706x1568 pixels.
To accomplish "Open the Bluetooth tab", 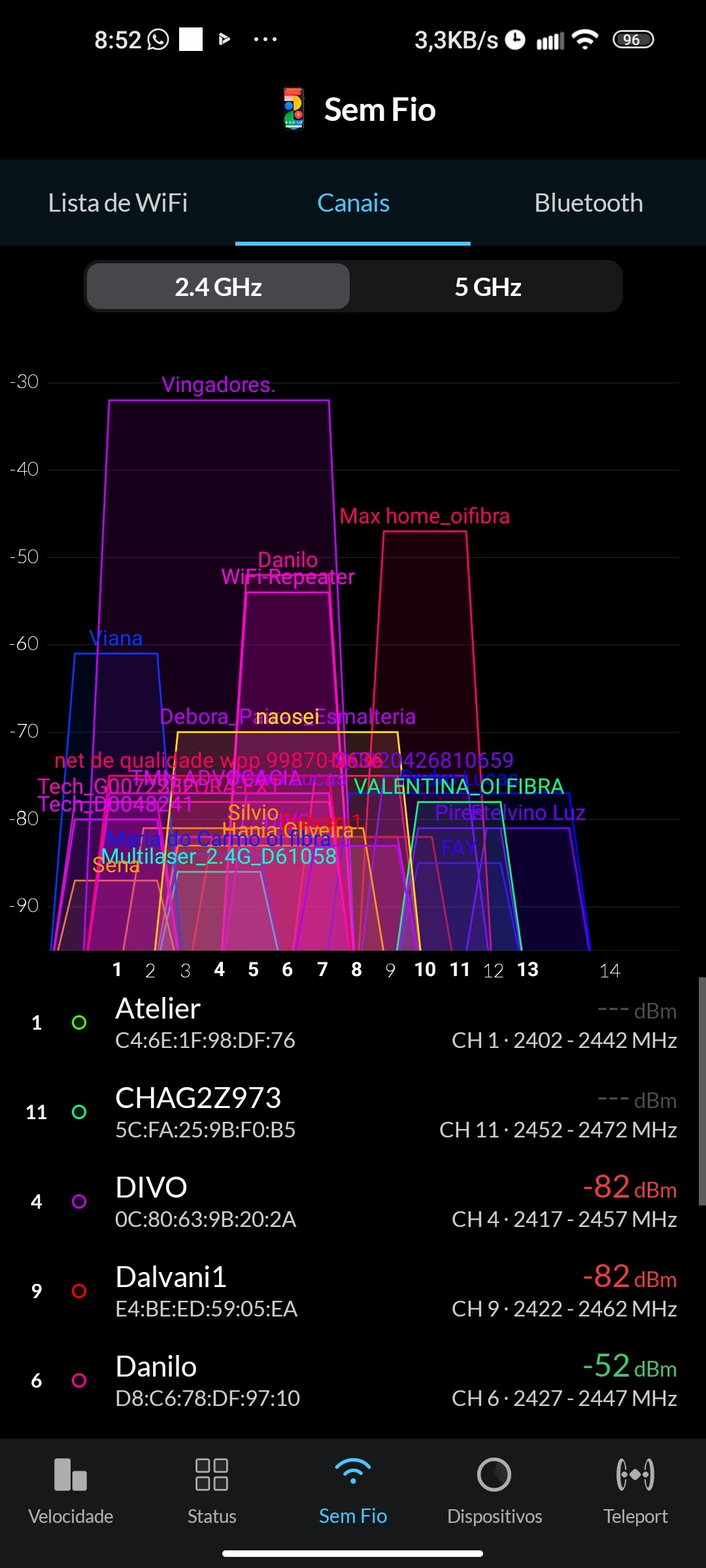I will coord(588,203).
